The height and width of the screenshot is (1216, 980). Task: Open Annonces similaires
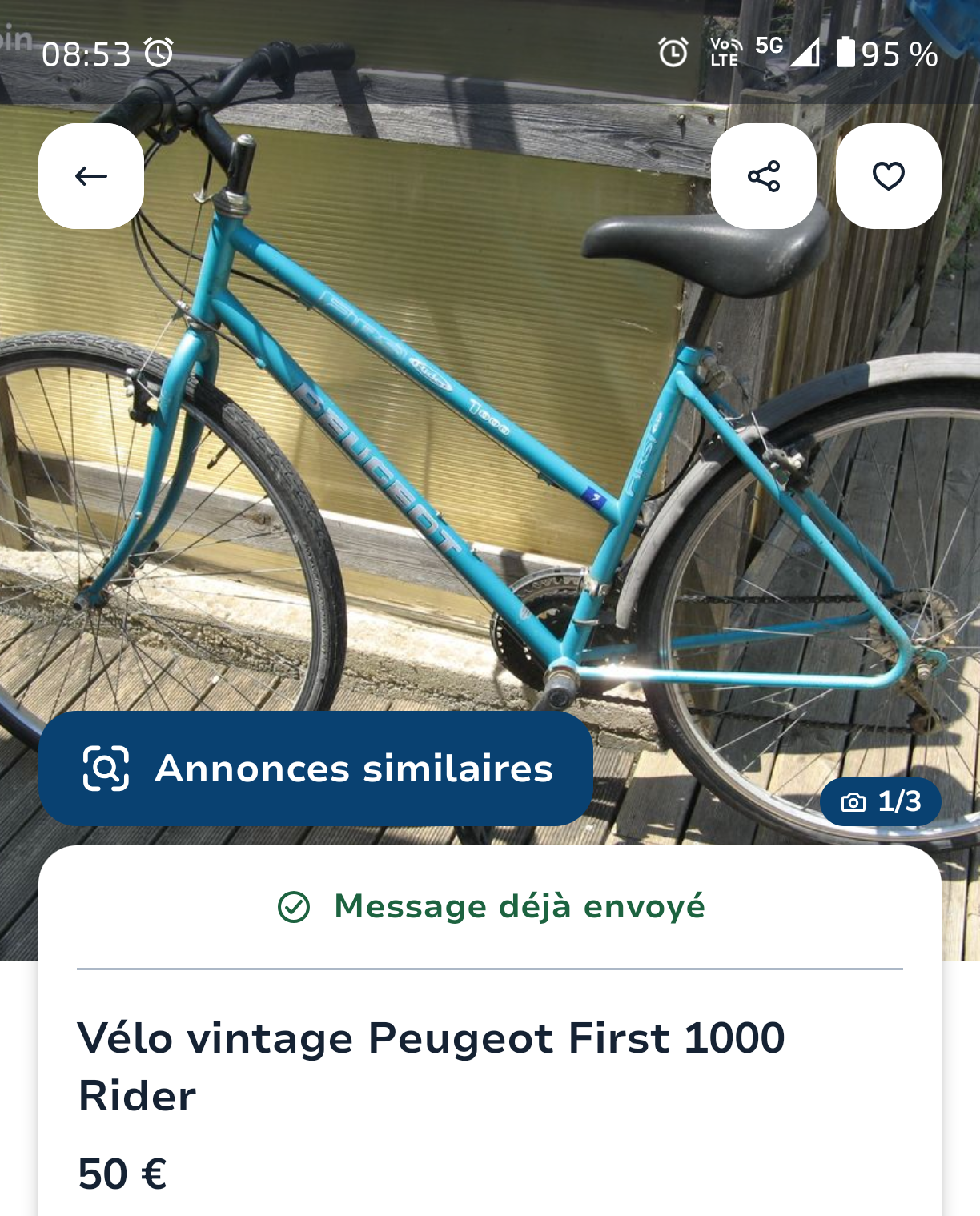(x=316, y=769)
